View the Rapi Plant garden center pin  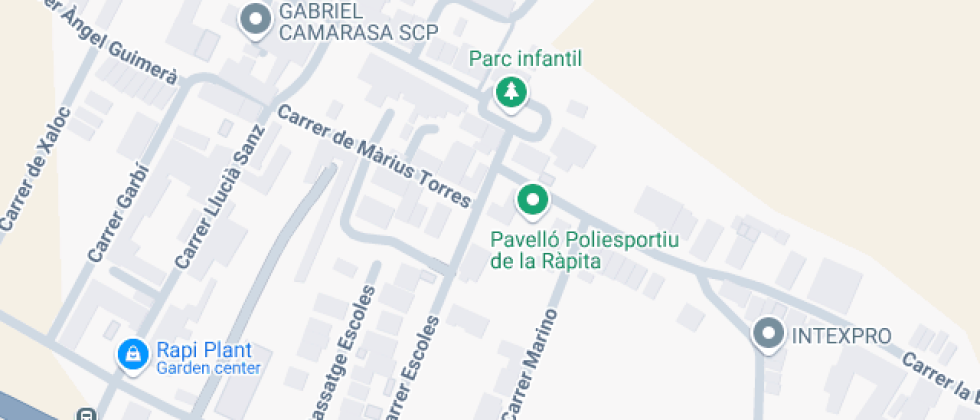133,357
